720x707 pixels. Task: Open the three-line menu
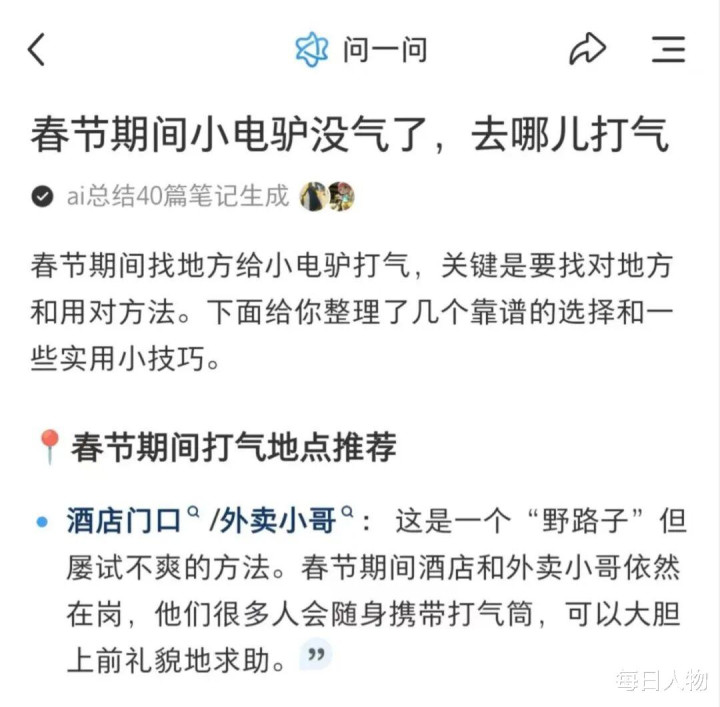coord(668,48)
